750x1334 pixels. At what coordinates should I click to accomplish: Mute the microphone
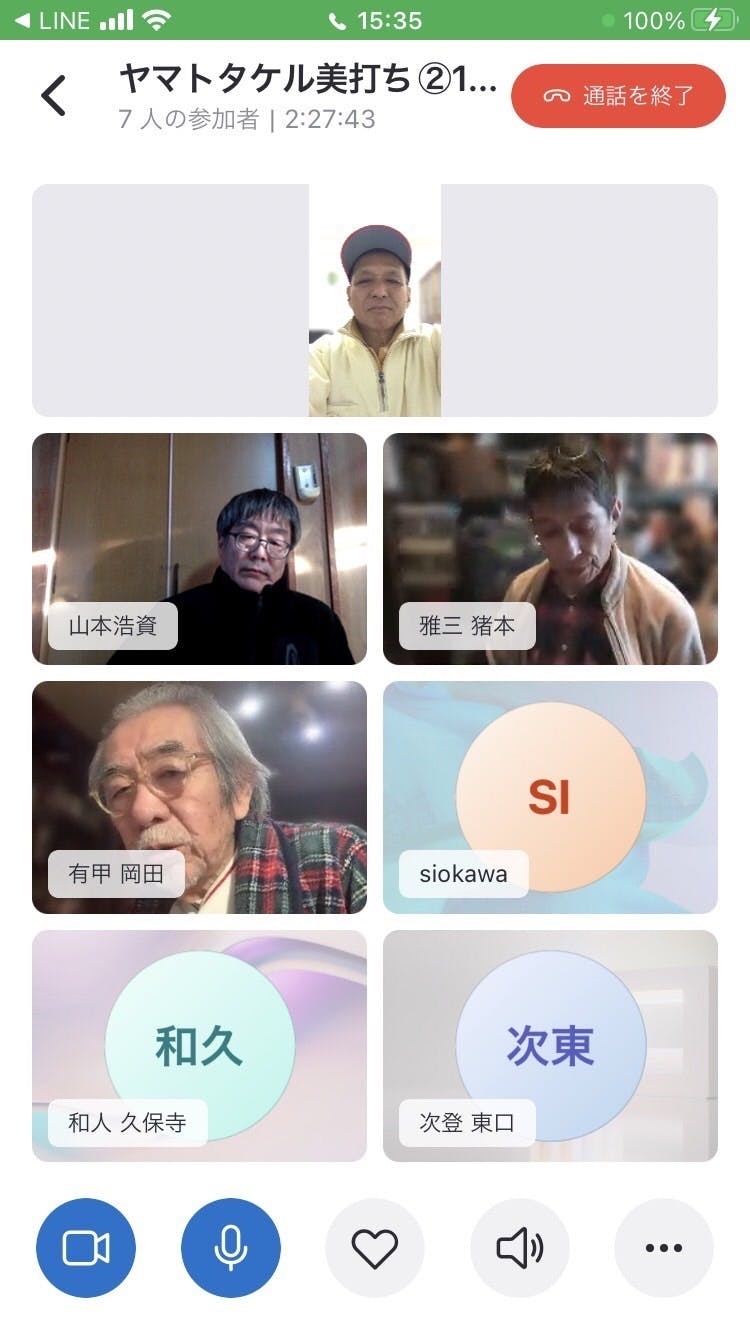(231, 1248)
